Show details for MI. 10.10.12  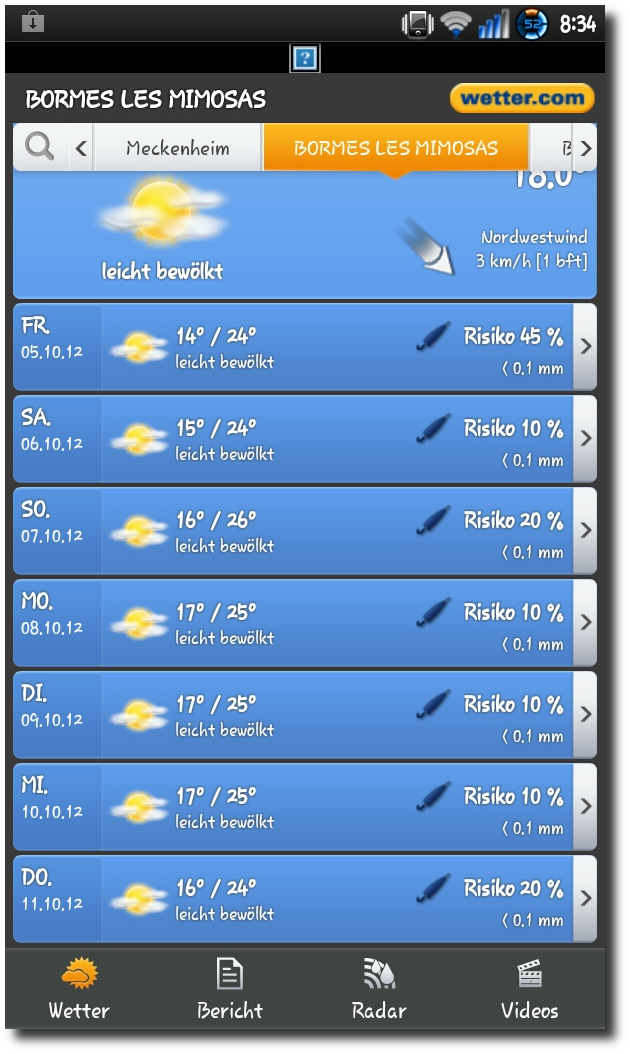(305, 807)
